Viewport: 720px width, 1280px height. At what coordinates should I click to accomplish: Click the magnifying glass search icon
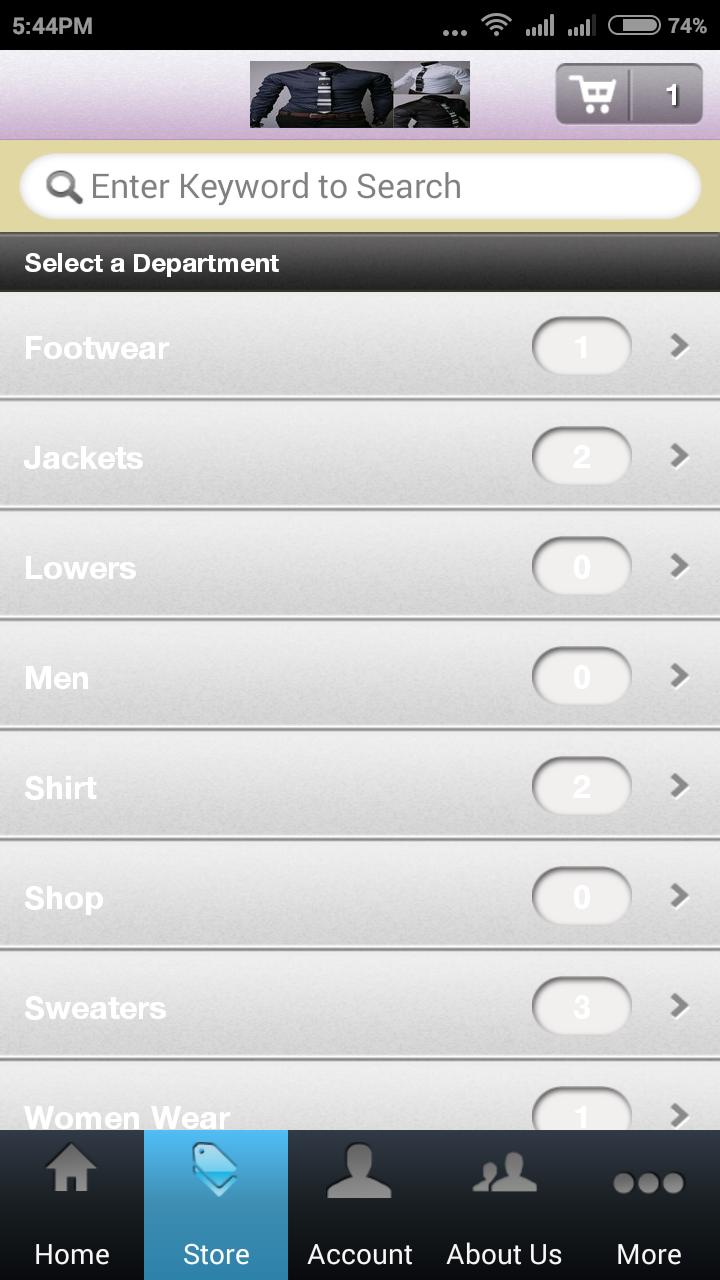pos(63,185)
